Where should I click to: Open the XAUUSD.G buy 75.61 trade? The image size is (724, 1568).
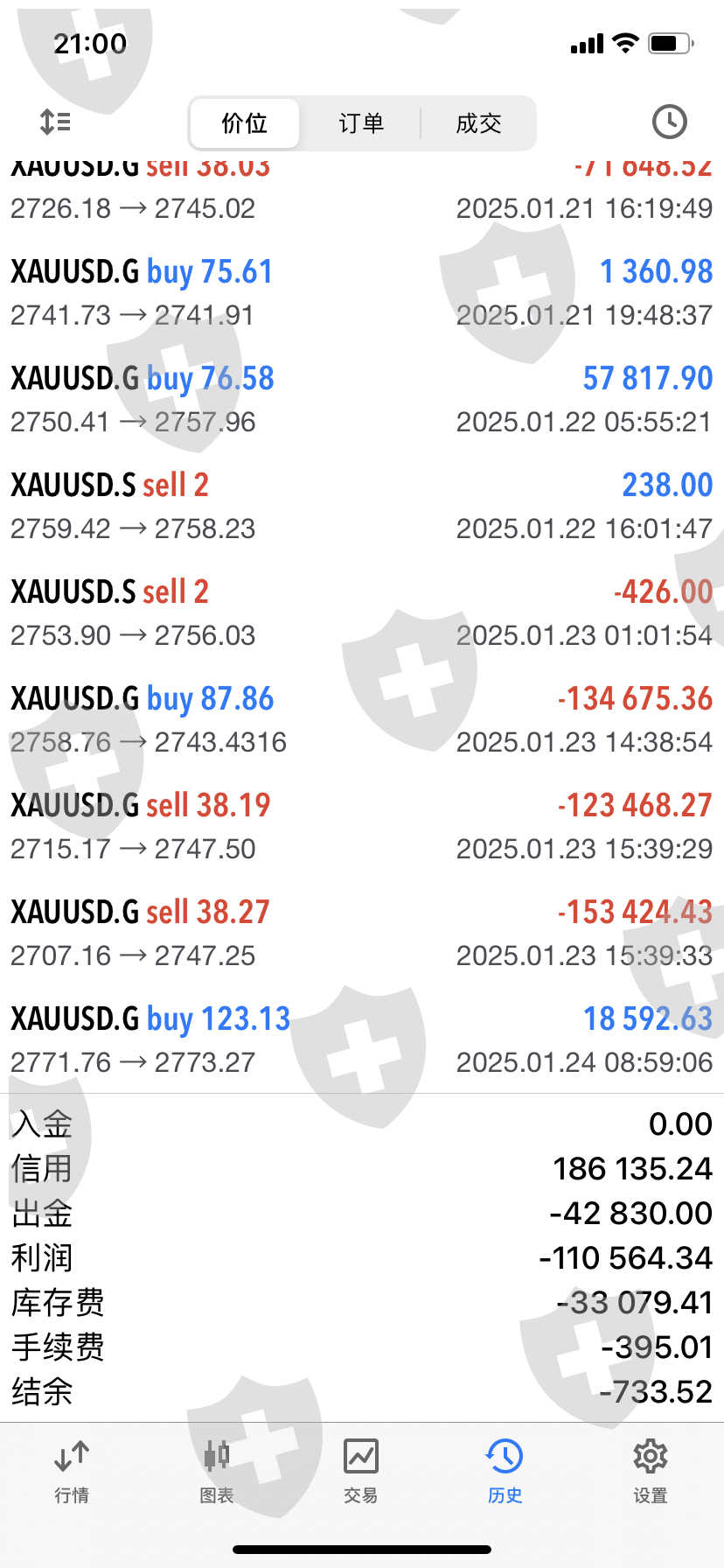(361, 292)
